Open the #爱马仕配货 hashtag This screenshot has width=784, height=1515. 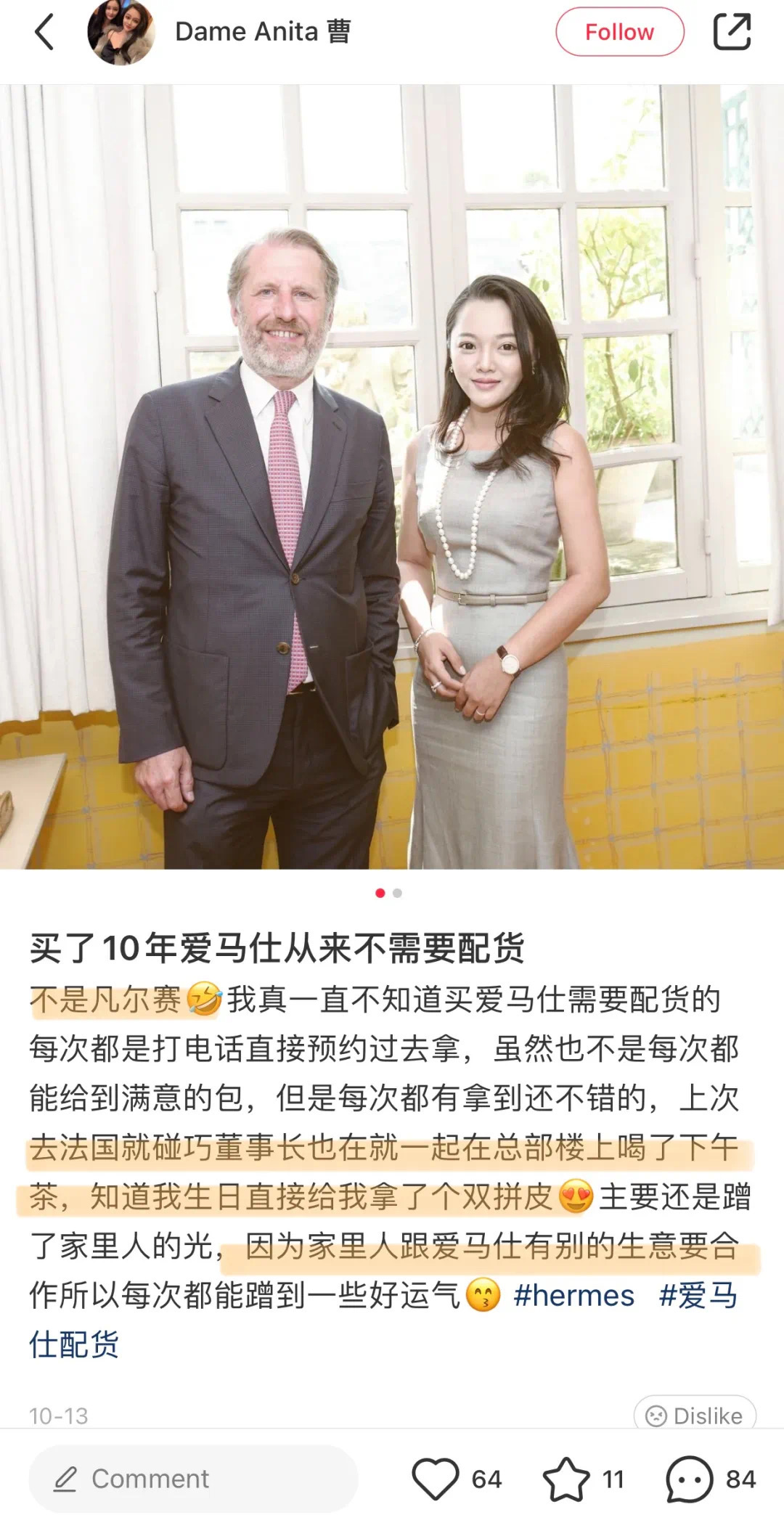click(x=697, y=1296)
